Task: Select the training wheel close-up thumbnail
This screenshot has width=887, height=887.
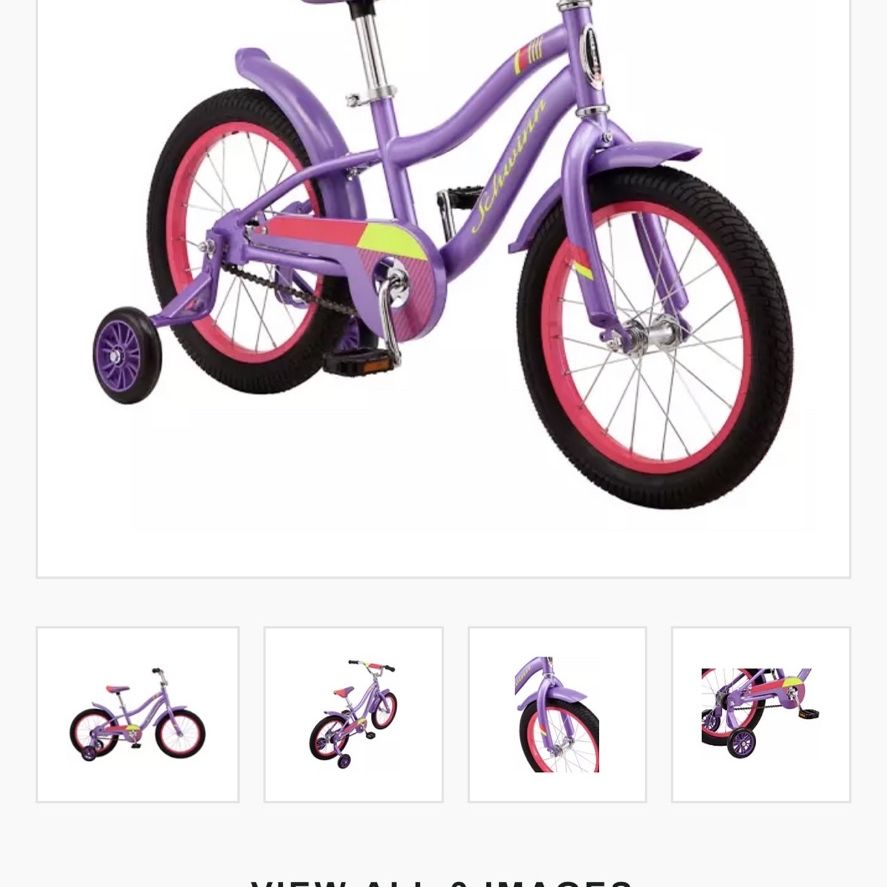Action: click(760, 714)
